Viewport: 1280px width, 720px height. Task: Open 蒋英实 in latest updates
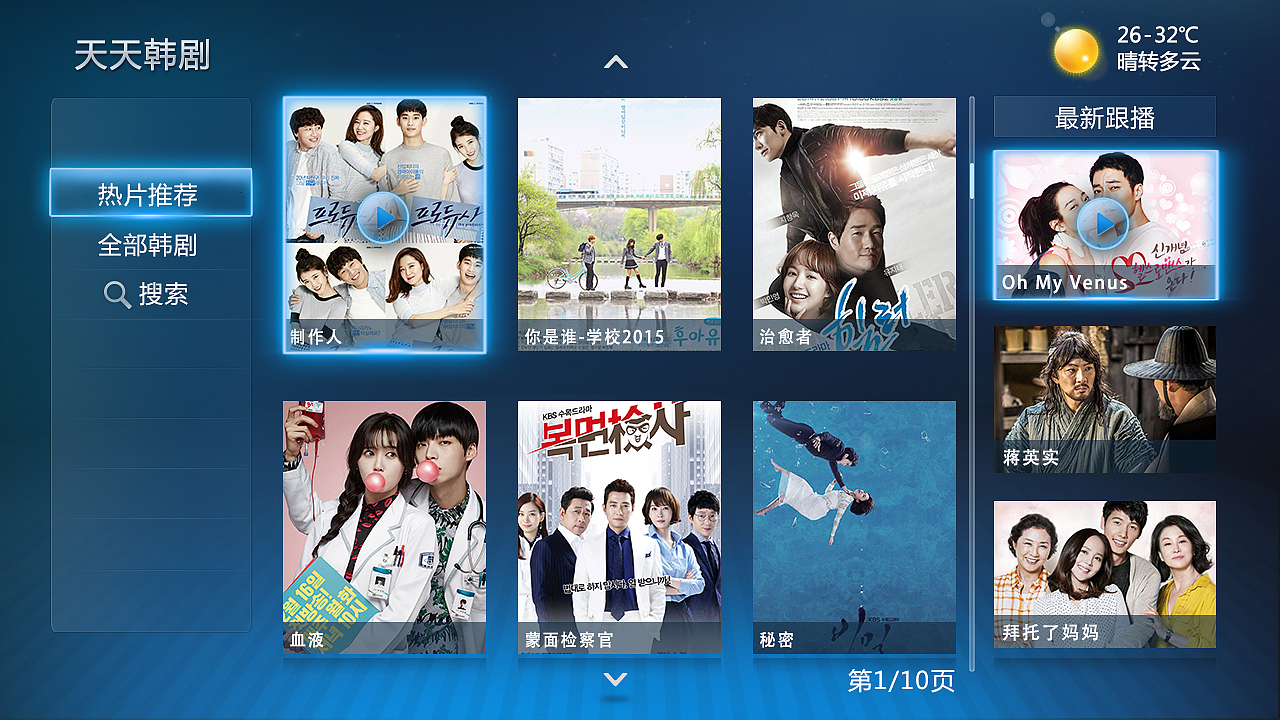pos(1105,398)
